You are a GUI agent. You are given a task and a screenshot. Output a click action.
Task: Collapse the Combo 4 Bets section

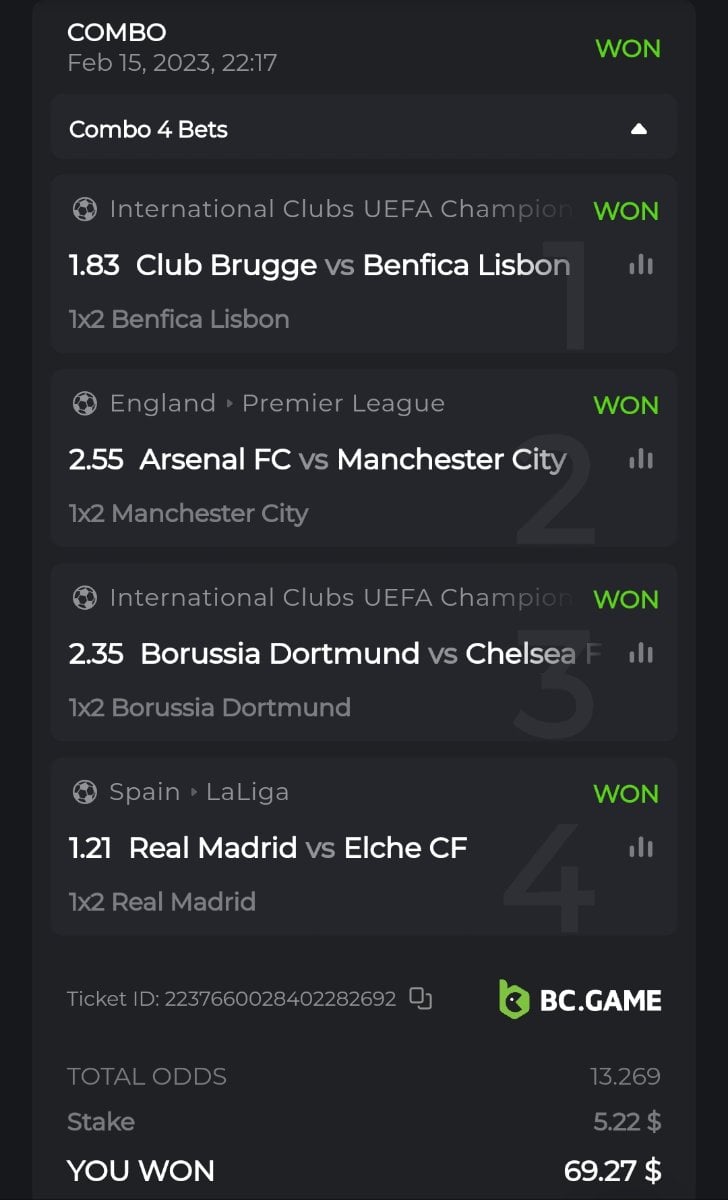(639, 129)
